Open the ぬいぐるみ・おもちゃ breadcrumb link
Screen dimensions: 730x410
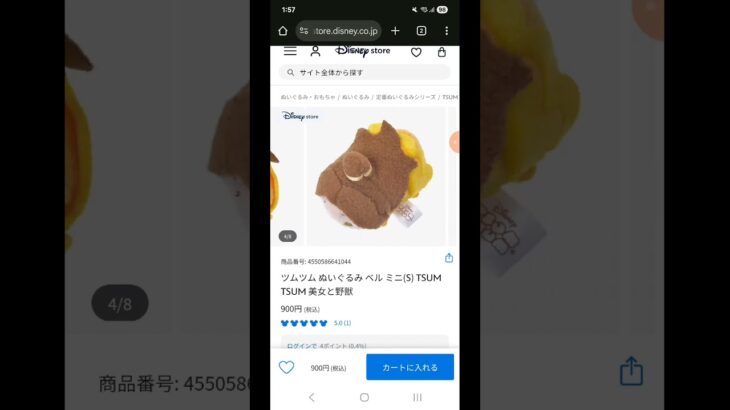(x=308, y=97)
